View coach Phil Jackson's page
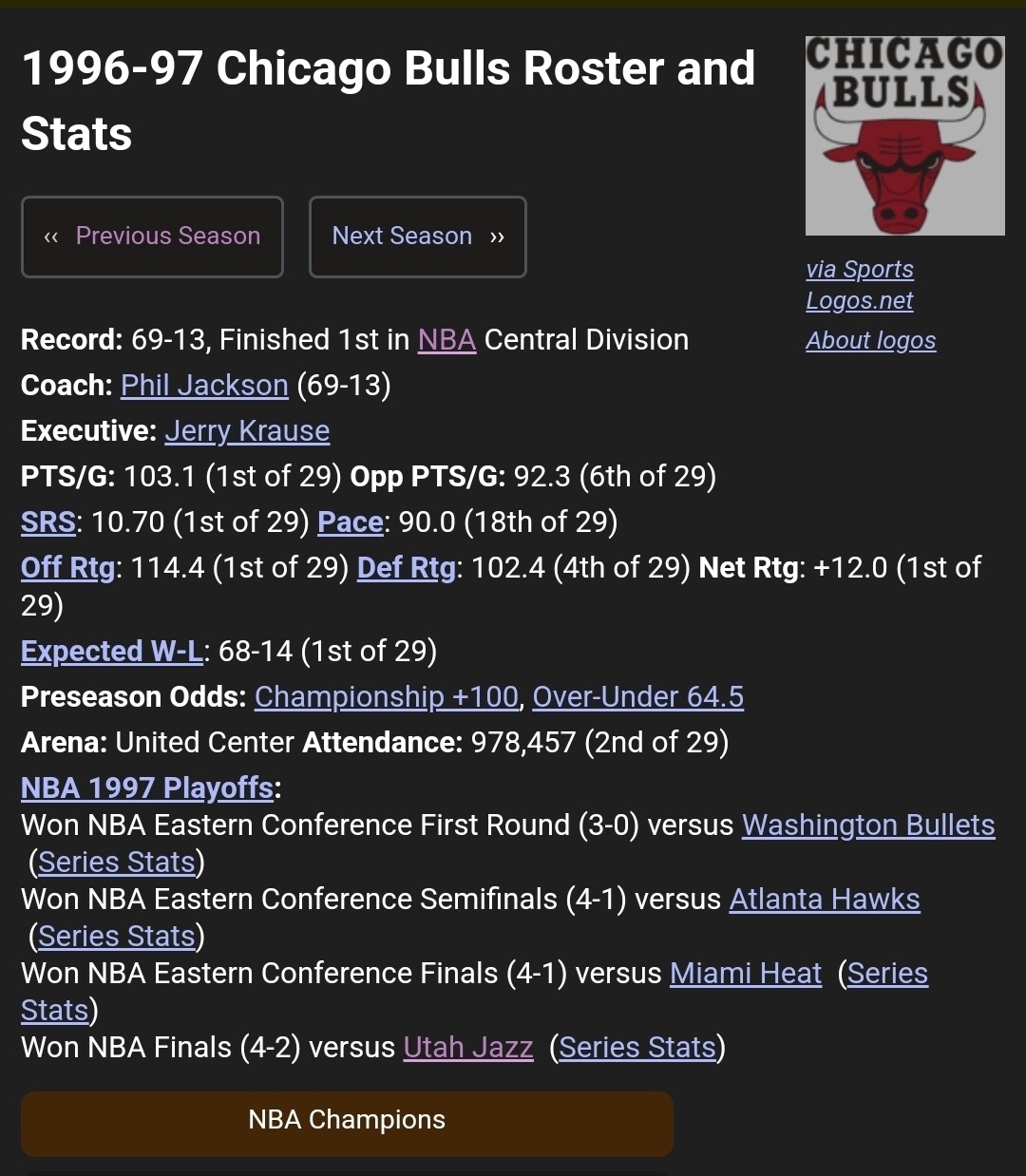Image resolution: width=1026 pixels, height=1176 pixels. (x=204, y=386)
